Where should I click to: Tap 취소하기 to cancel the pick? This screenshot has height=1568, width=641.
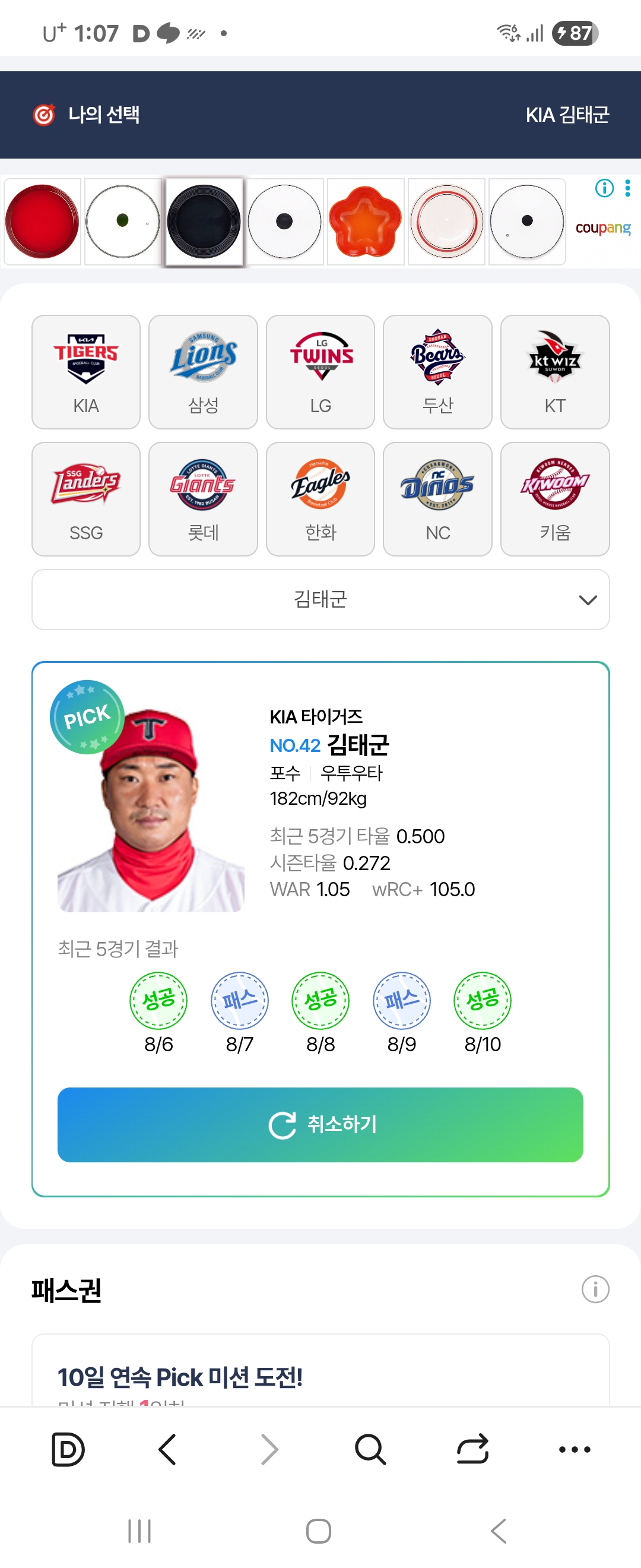tap(320, 1124)
